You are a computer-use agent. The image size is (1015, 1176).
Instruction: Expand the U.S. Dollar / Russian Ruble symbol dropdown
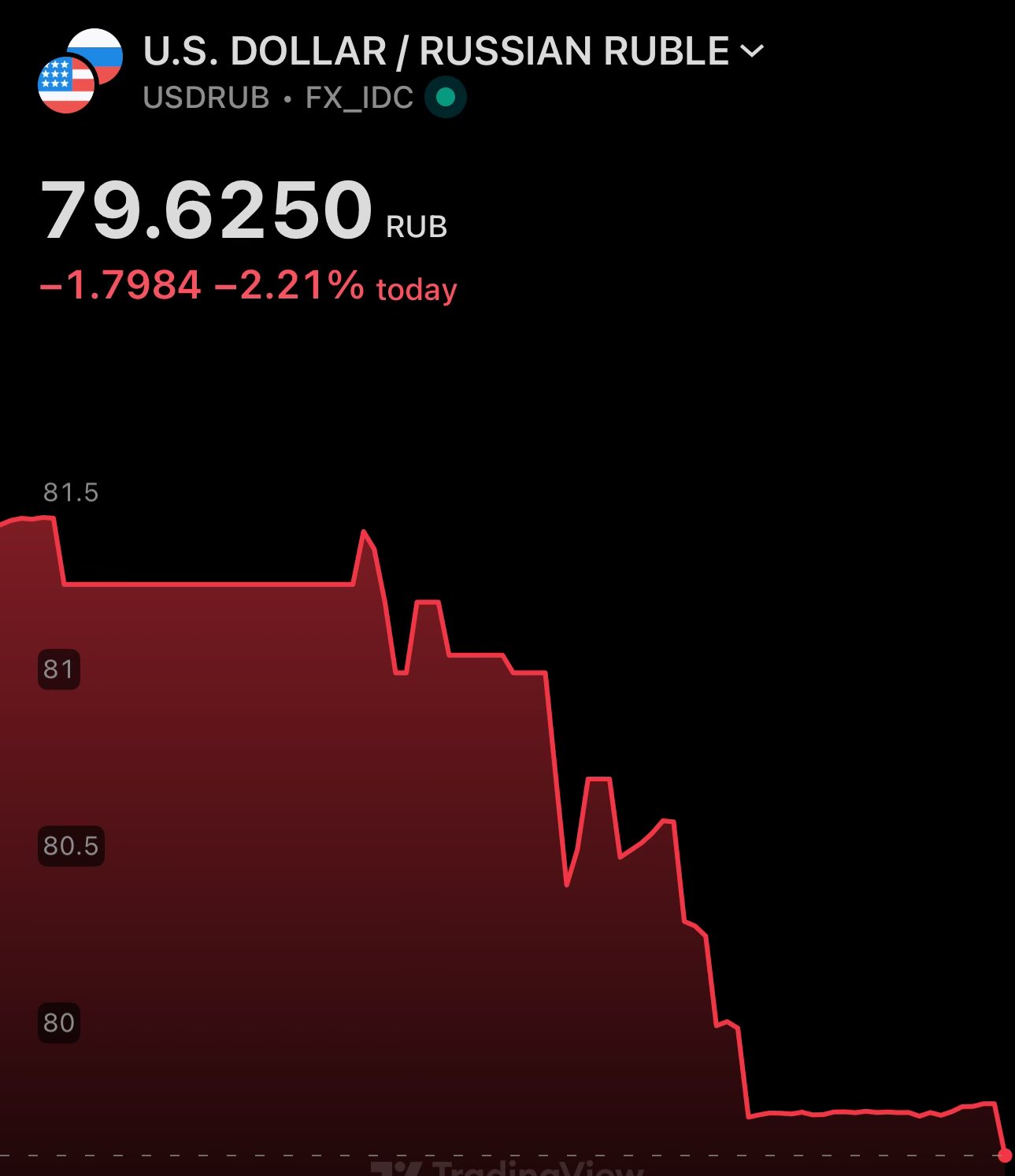click(x=752, y=52)
